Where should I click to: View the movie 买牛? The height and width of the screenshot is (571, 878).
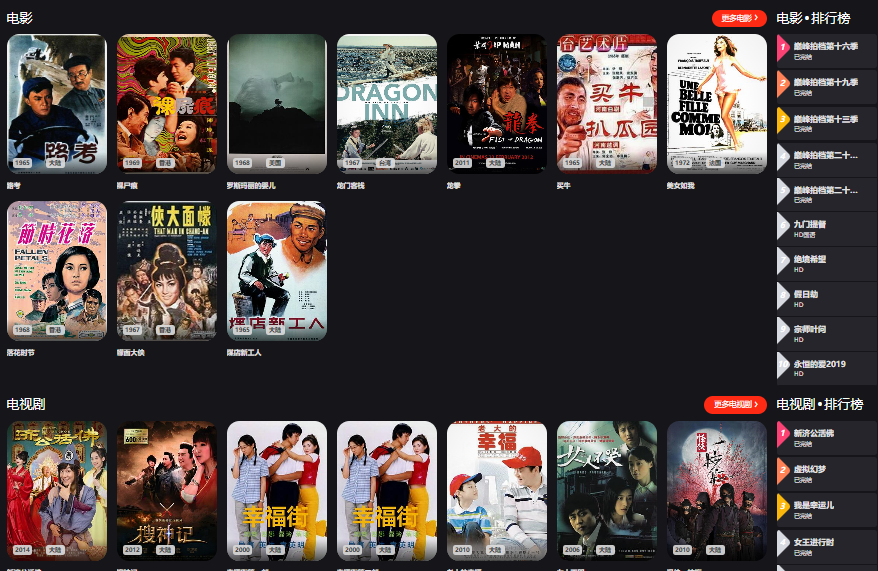(x=607, y=104)
